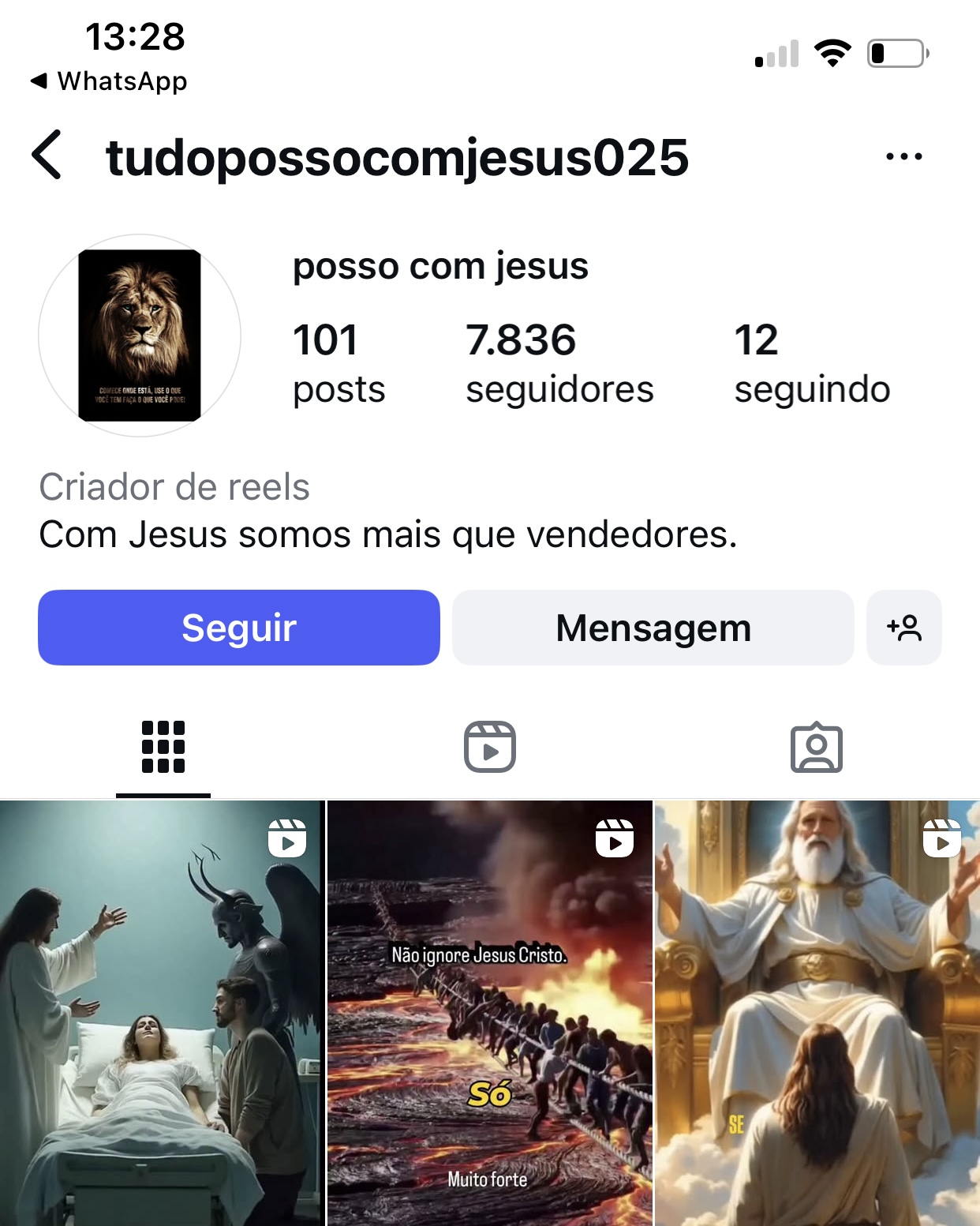The height and width of the screenshot is (1226, 980).
Task: Open the three-dot options menu
Action: click(903, 156)
